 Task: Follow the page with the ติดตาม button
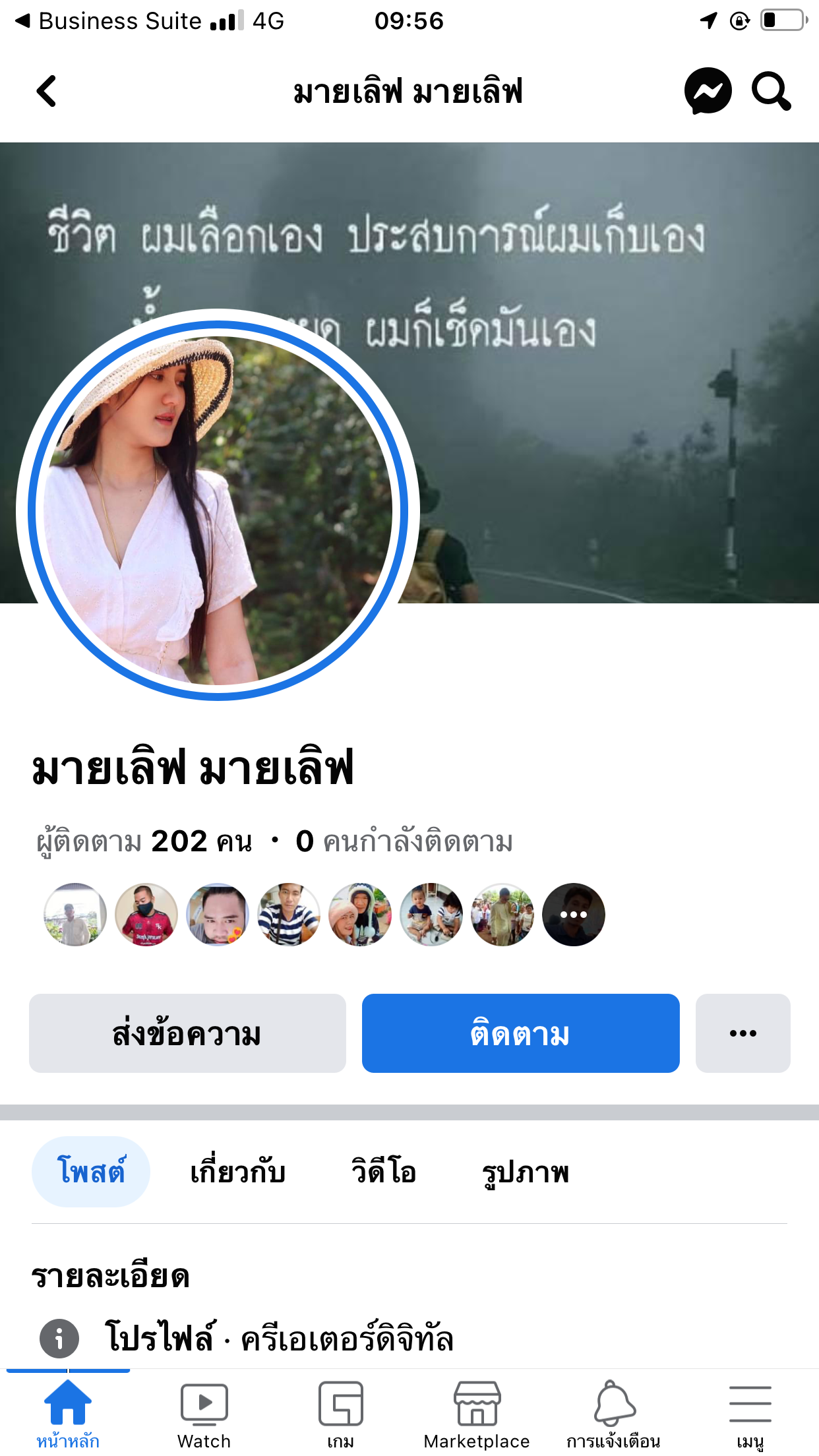pos(520,1033)
